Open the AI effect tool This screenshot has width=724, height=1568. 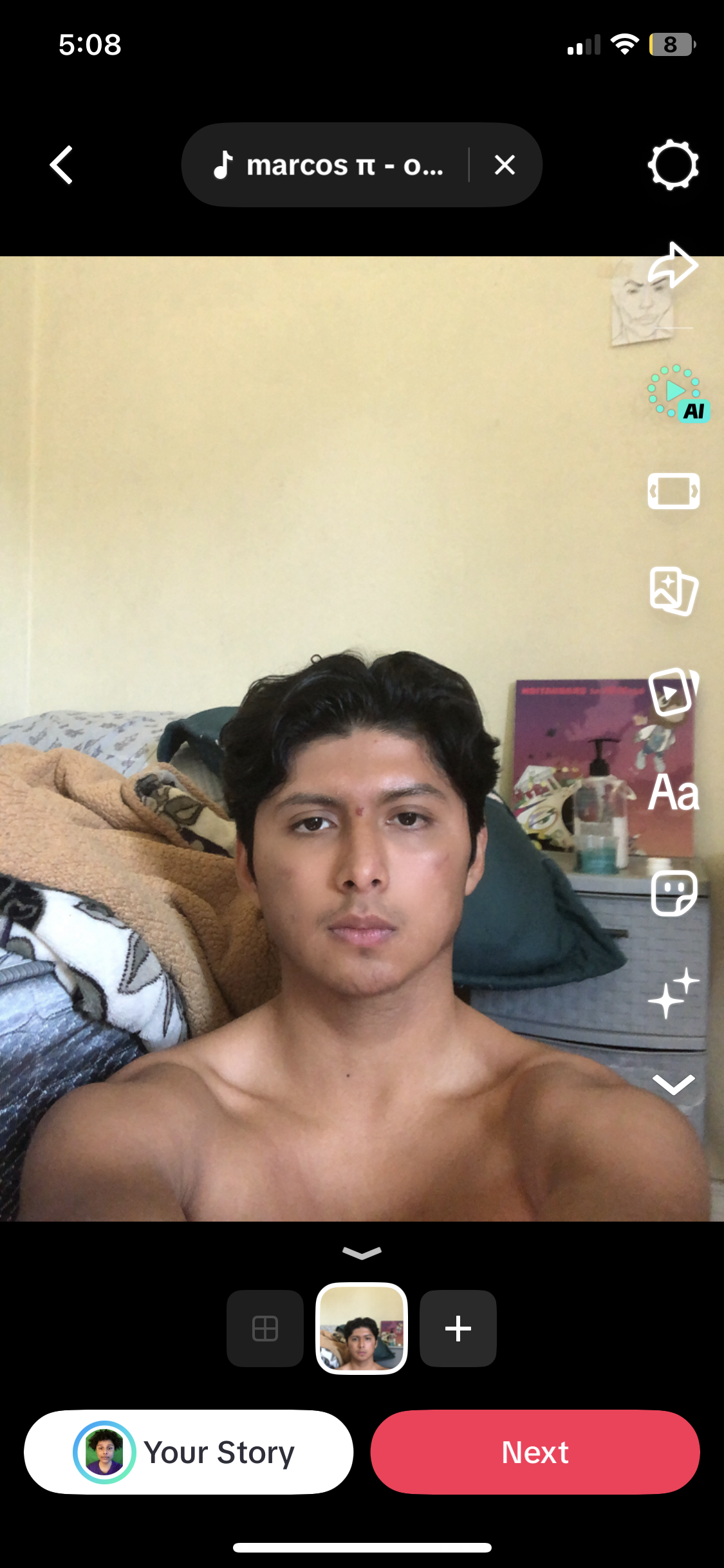click(677, 393)
